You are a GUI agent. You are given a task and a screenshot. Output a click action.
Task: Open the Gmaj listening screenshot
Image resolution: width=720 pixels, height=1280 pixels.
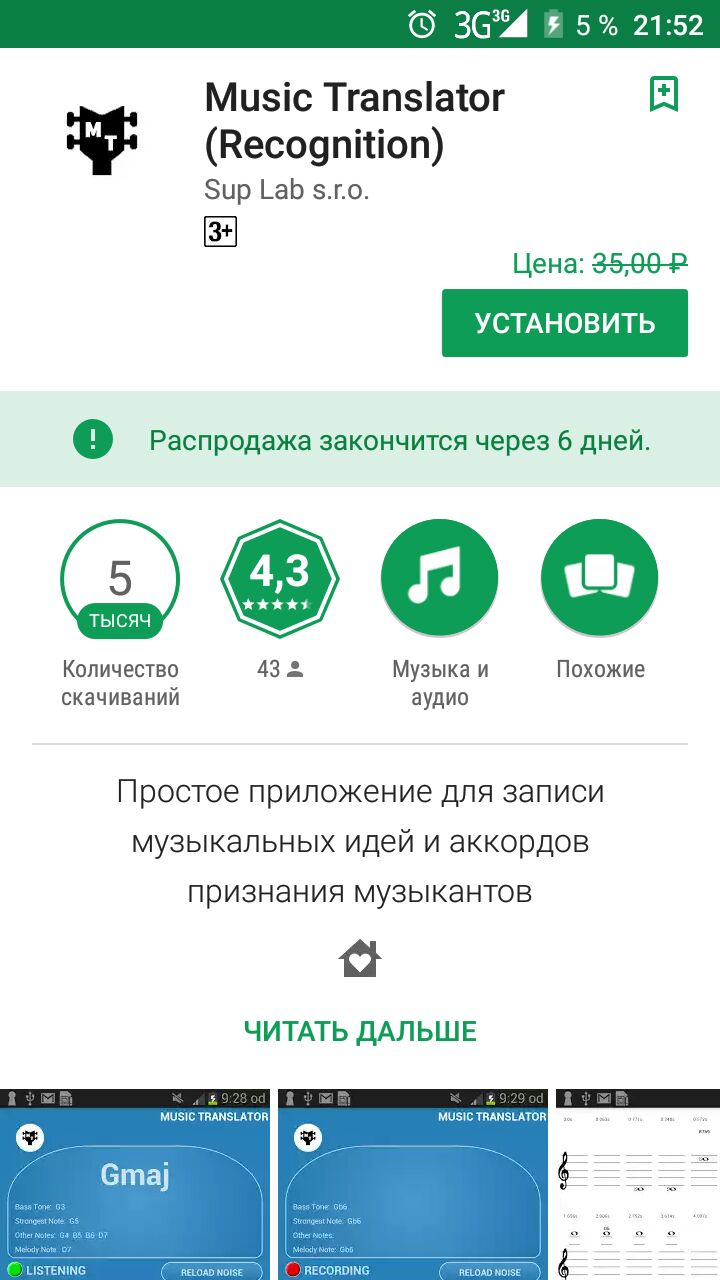pos(135,1185)
